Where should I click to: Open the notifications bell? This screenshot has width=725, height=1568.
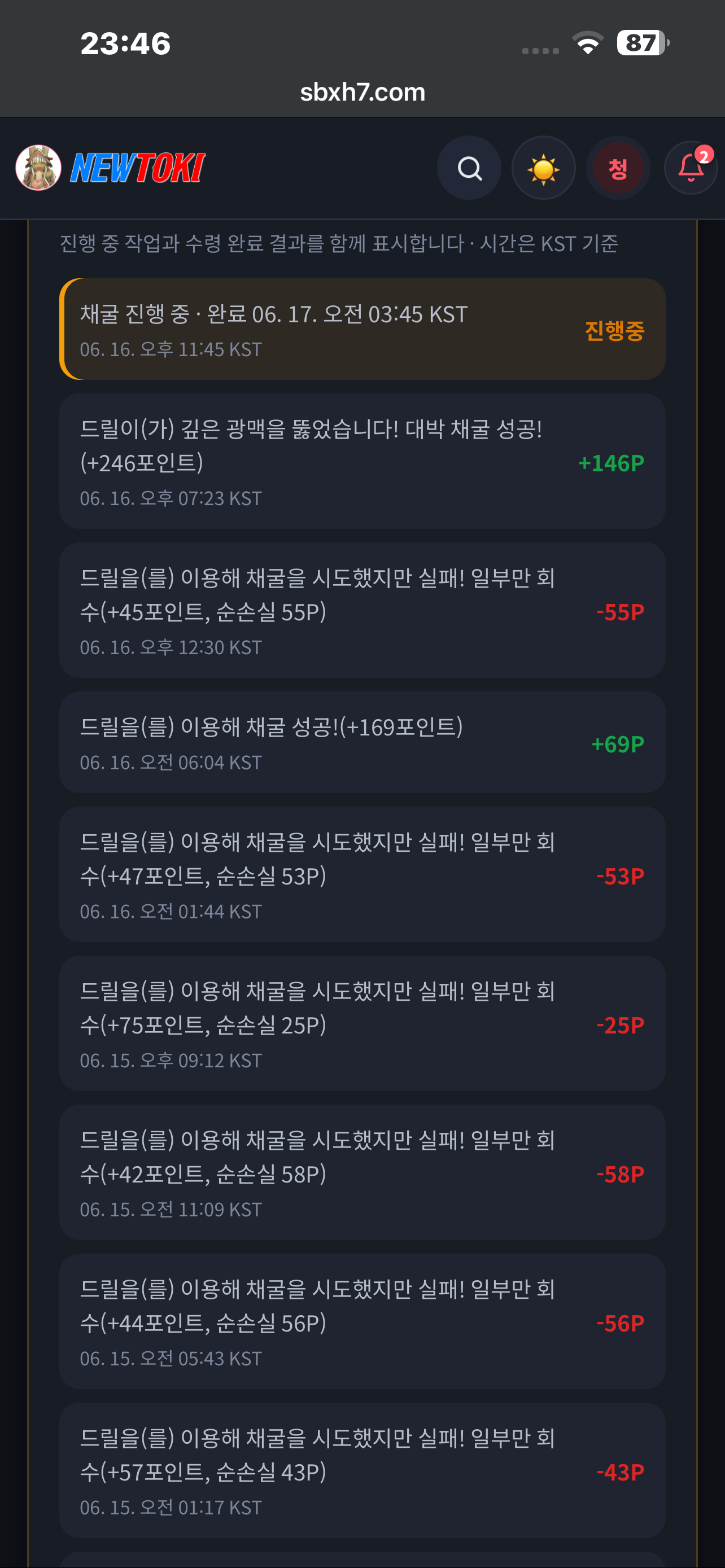(691, 168)
